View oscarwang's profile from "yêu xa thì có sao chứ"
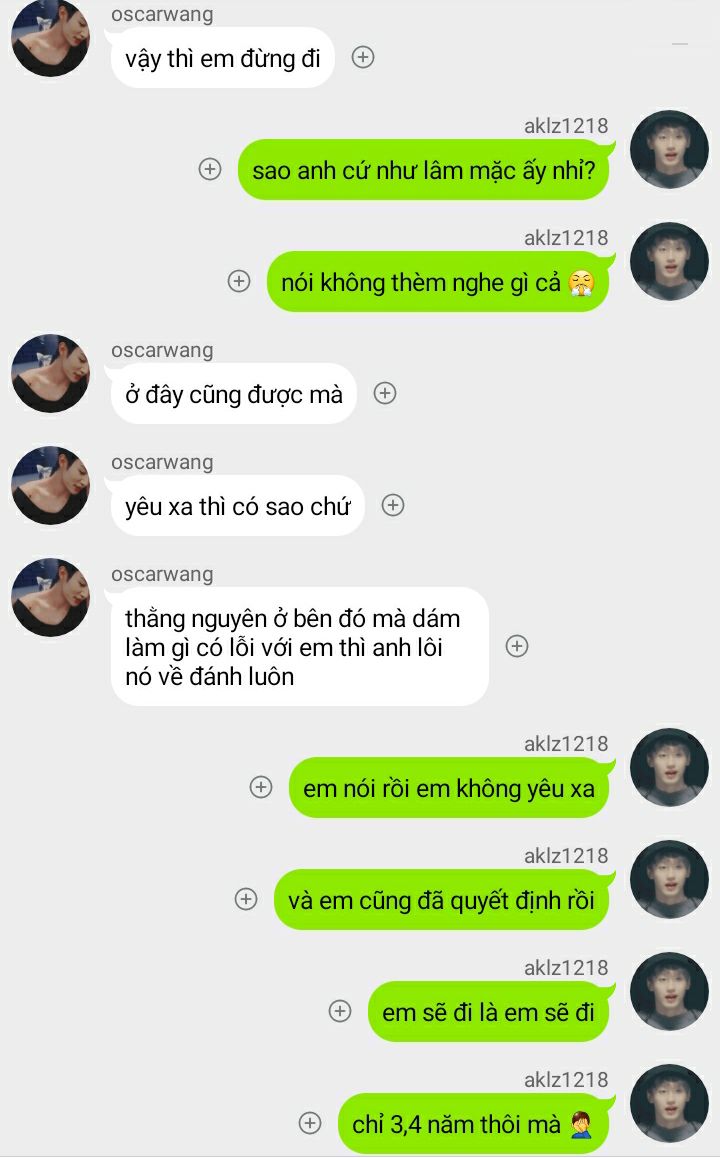This screenshot has height=1158, width=720. (x=50, y=486)
